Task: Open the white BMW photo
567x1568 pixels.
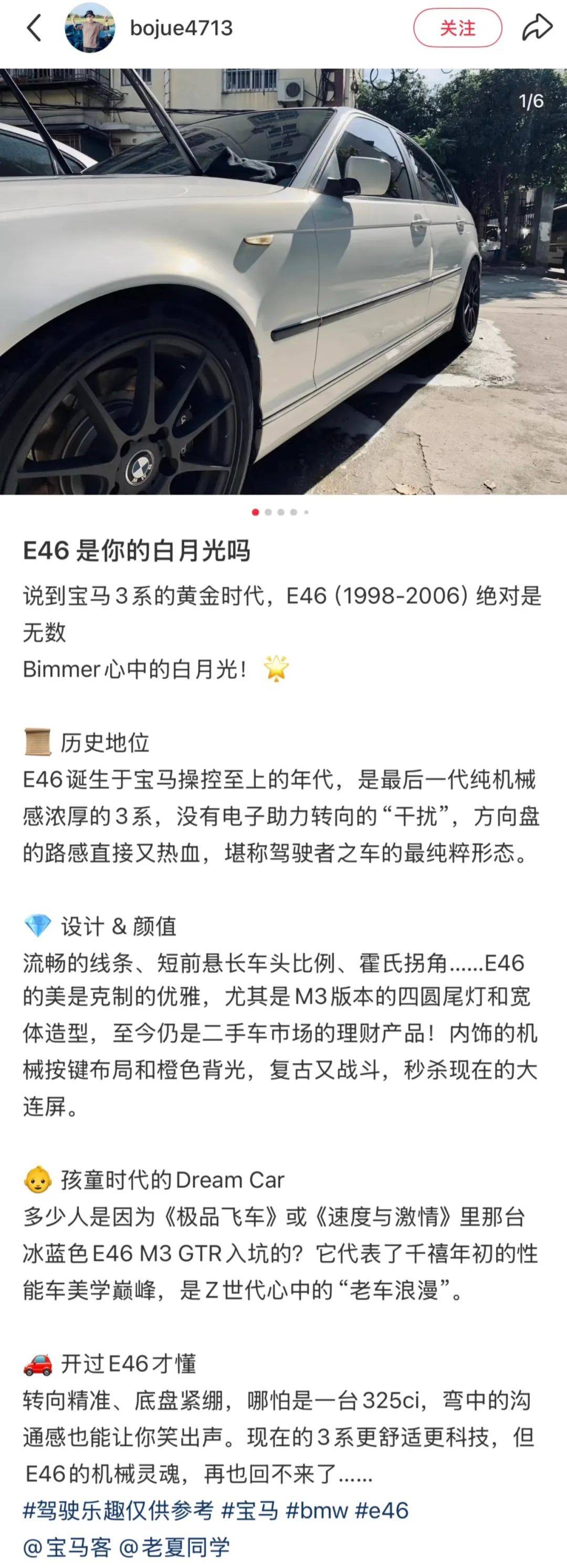Action: 283,281
